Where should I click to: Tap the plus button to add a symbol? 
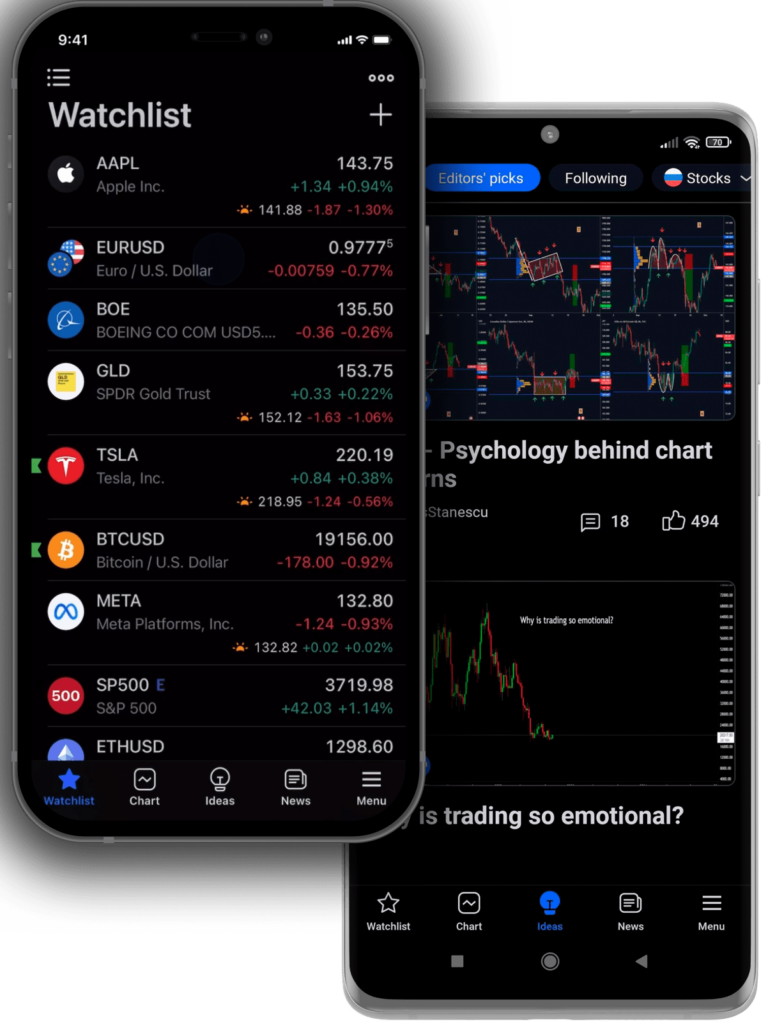coord(380,115)
